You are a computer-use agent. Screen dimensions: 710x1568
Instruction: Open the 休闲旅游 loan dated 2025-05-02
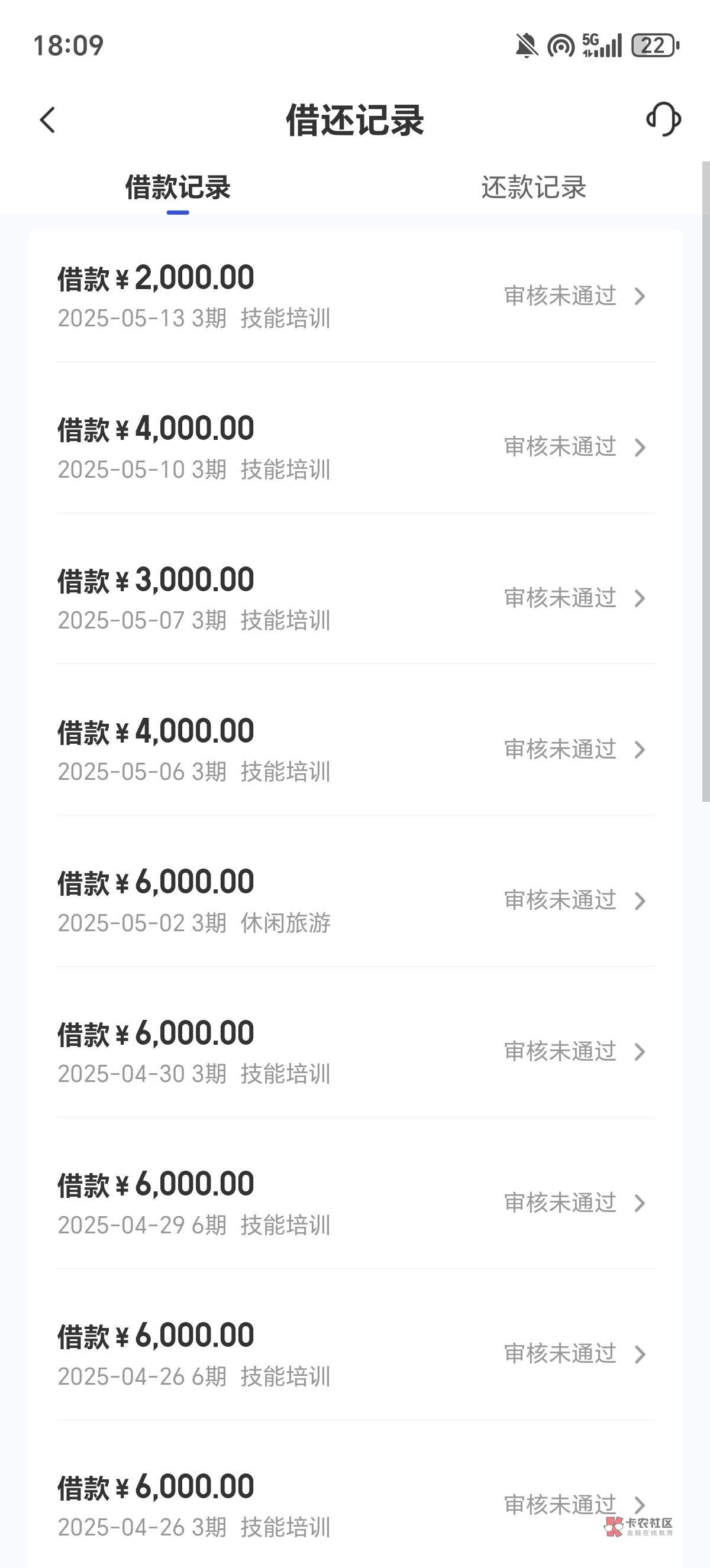click(356, 900)
